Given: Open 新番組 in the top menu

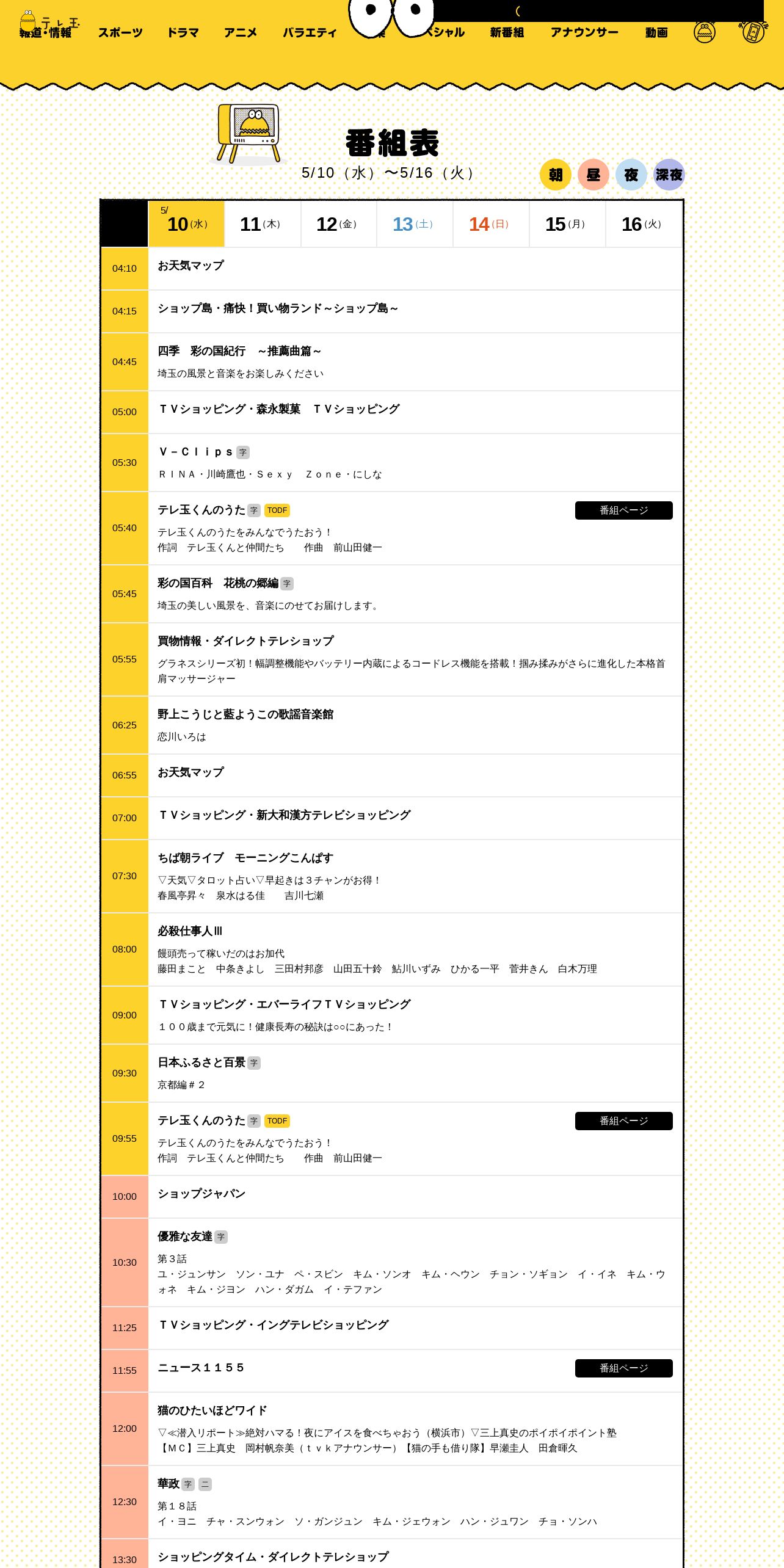Looking at the screenshot, I should pyautogui.click(x=507, y=32).
